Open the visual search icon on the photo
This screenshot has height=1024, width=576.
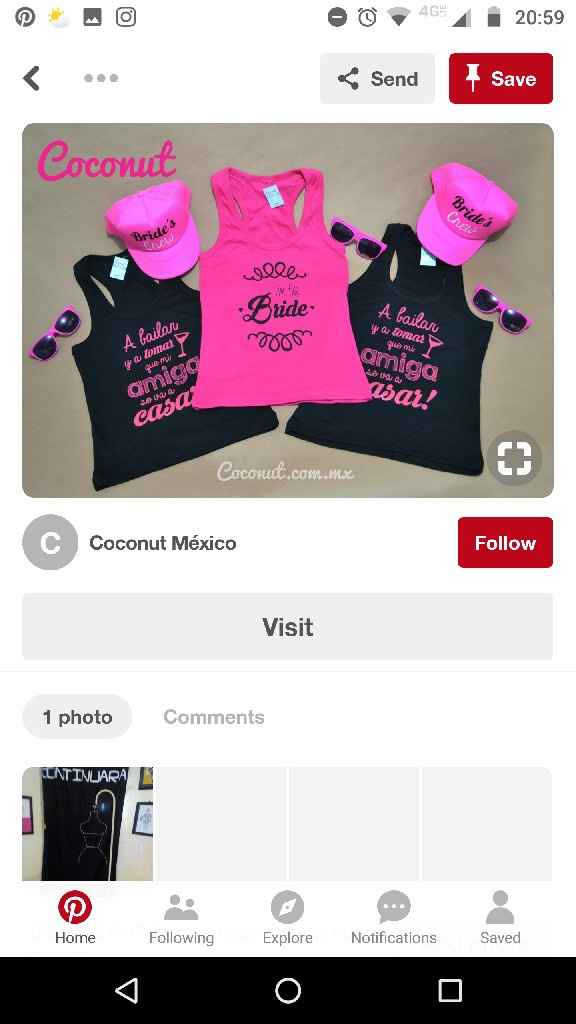[514, 458]
